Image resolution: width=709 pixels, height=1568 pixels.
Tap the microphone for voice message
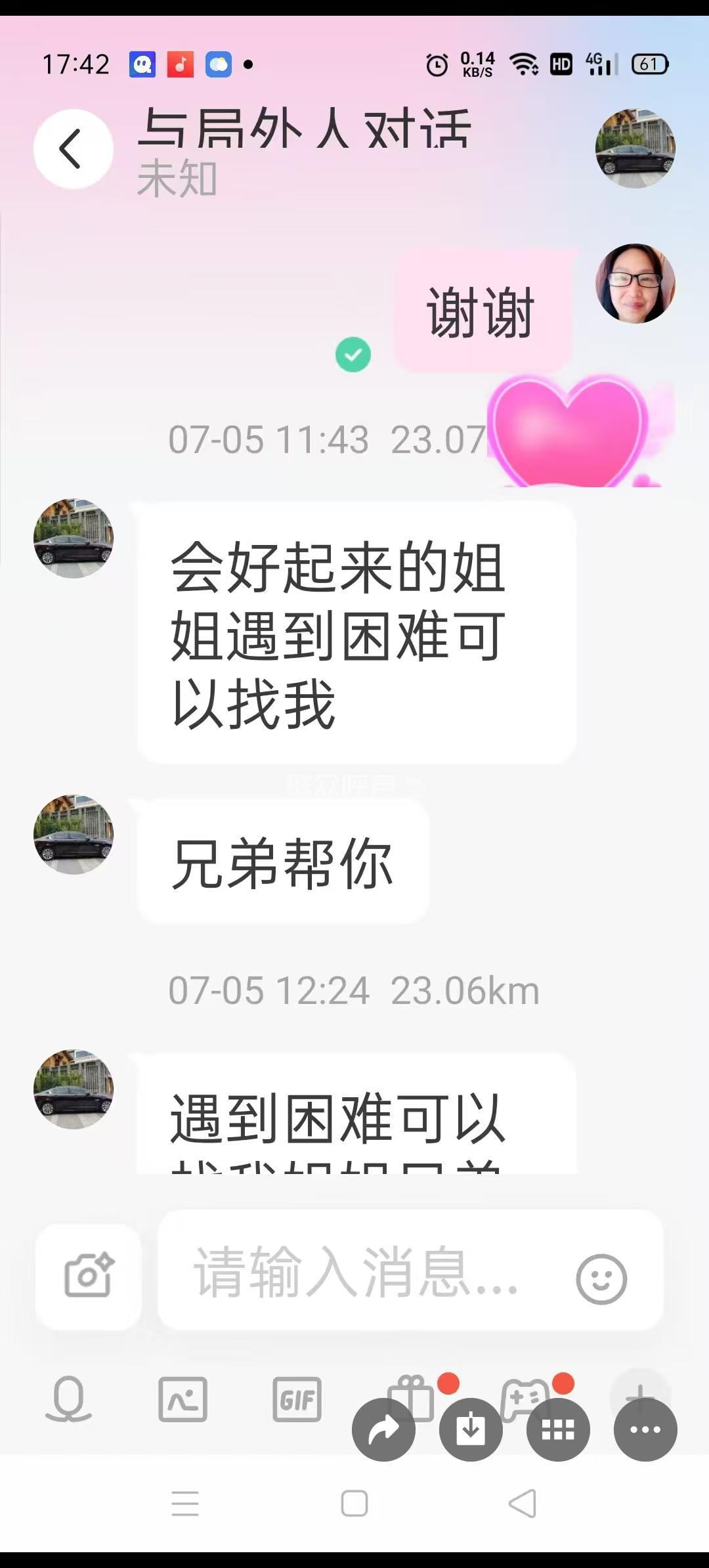click(68, 1399)
